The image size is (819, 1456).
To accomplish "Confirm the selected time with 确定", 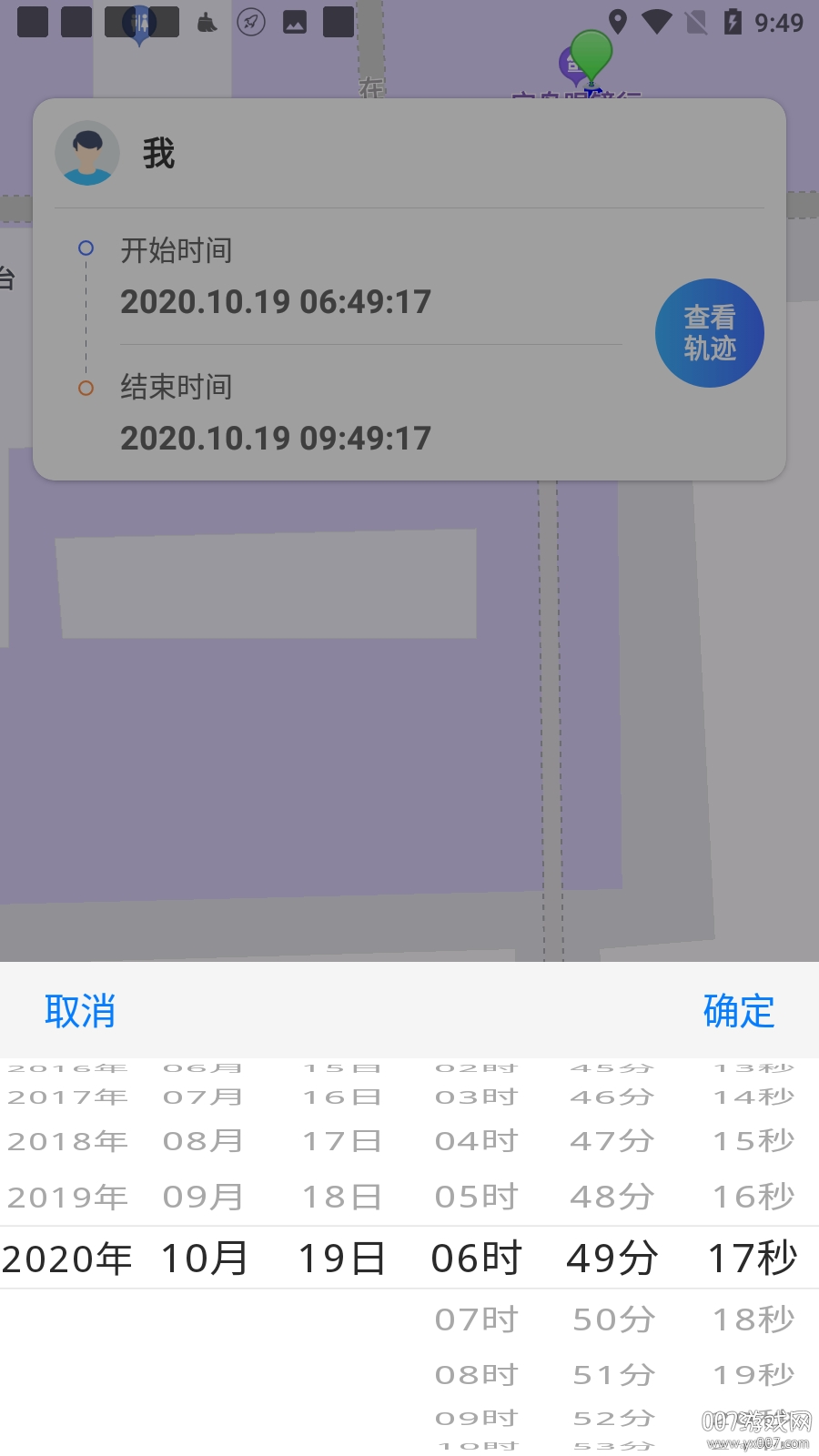I will (x=738, y=1011).
